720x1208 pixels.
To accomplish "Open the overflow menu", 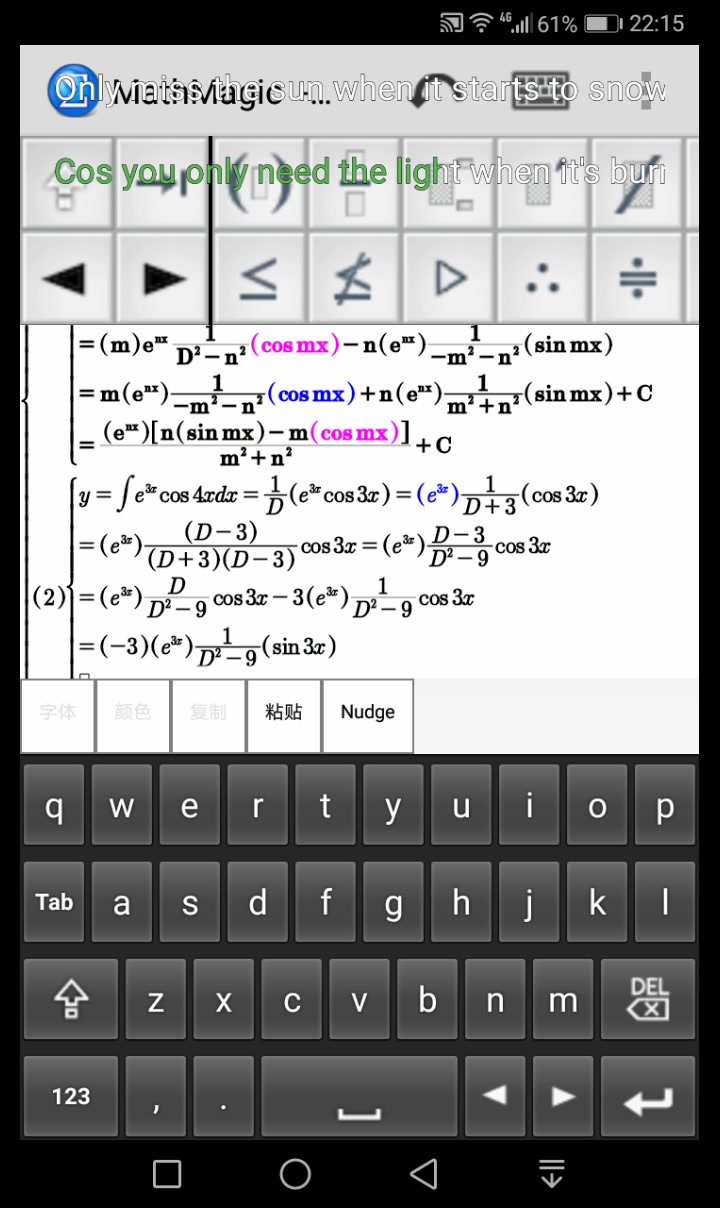I will (x=649, y=90).
